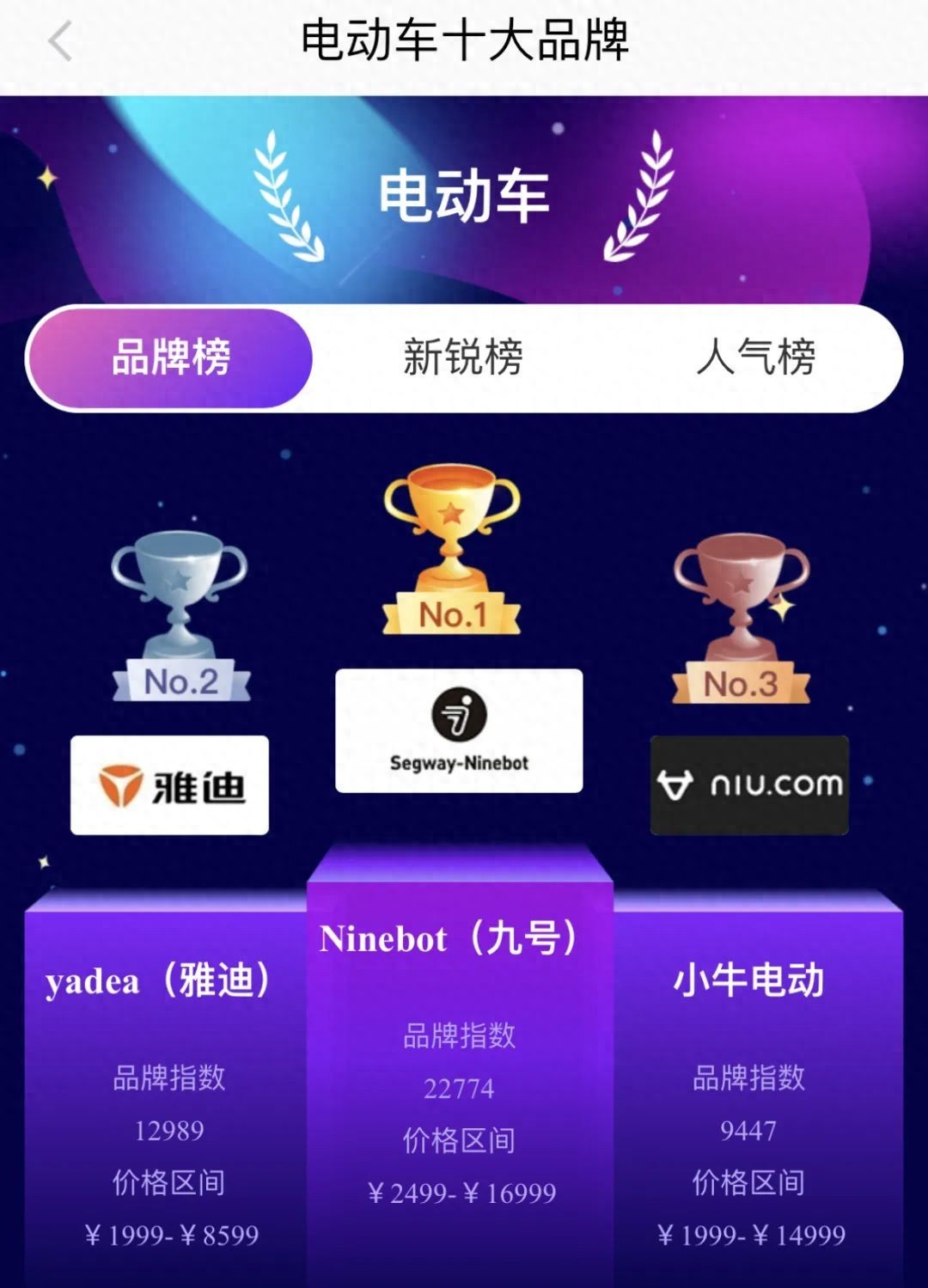Image resolution: width=928 pixels, height=1288 pixels.
Task: Open the No.2 雅迪 brand card
Action: 169,784
